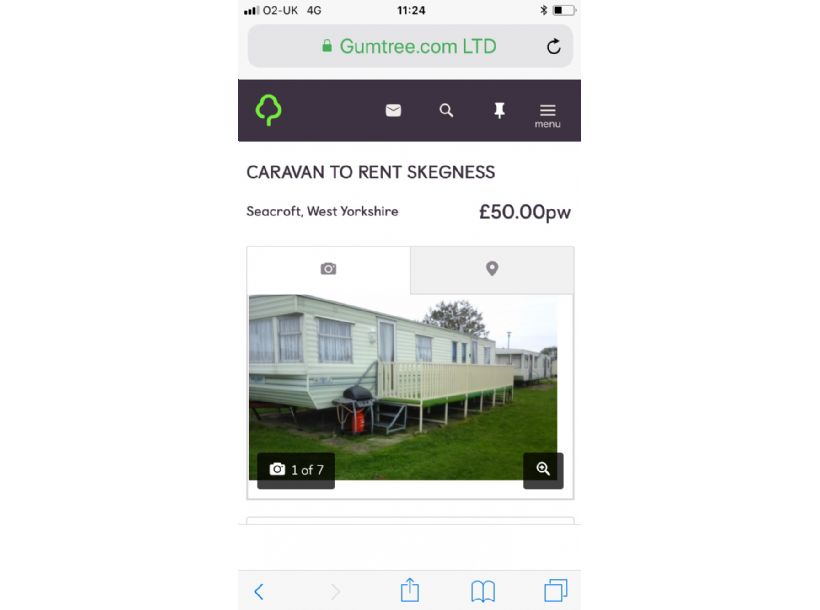This screenshot has width=820, height=610.
Task: Switch to the photos tab
Action: click(328, 269)
